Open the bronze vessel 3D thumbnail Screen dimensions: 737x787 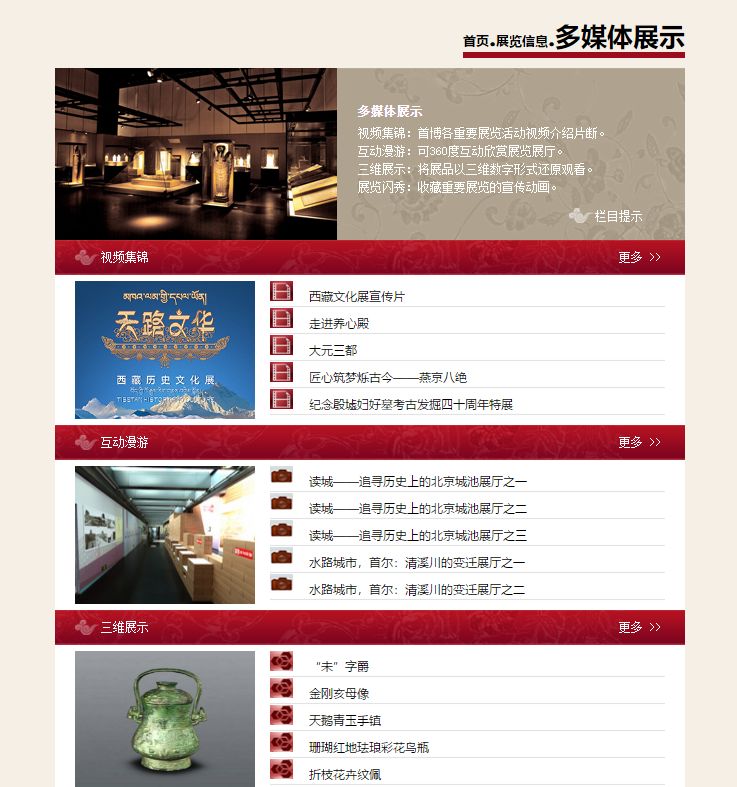165,718
